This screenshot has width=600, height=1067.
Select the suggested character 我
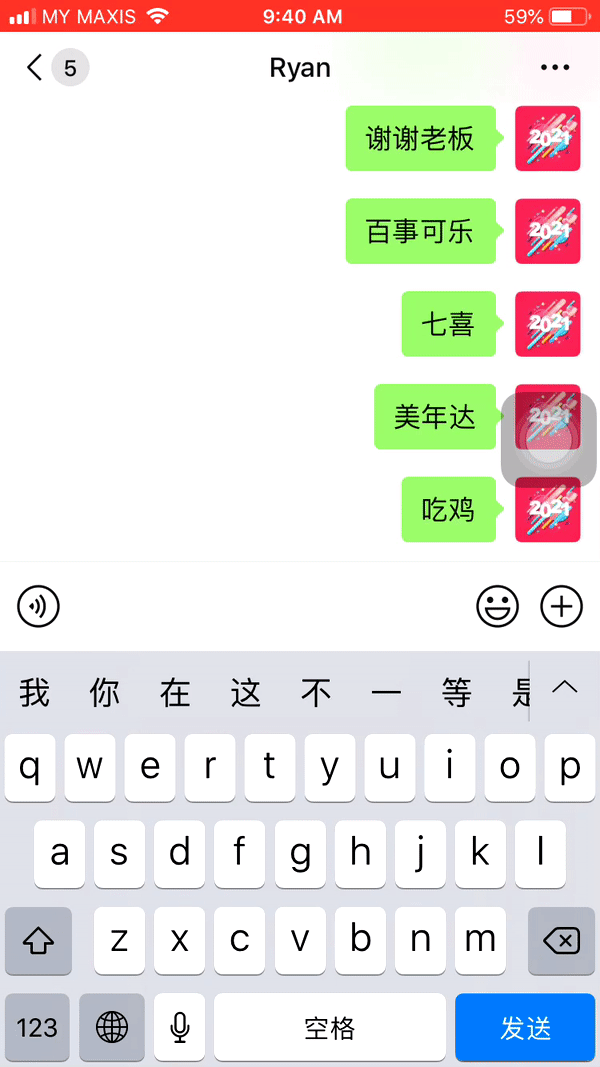35,692
